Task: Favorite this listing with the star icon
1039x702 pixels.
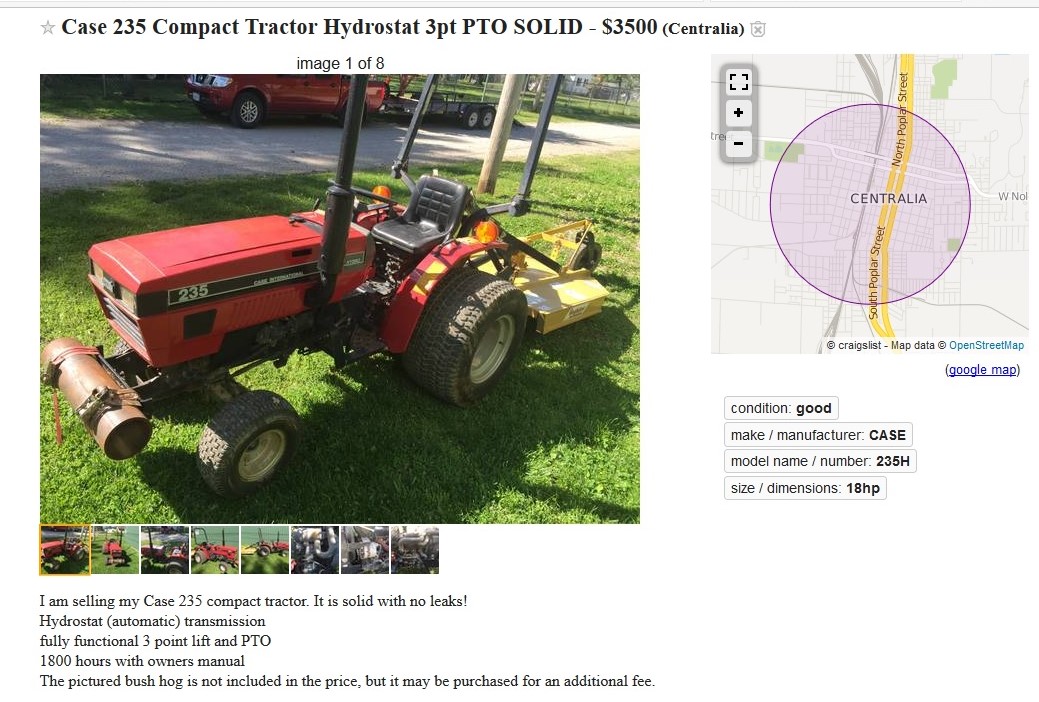Action: [47, 28]
